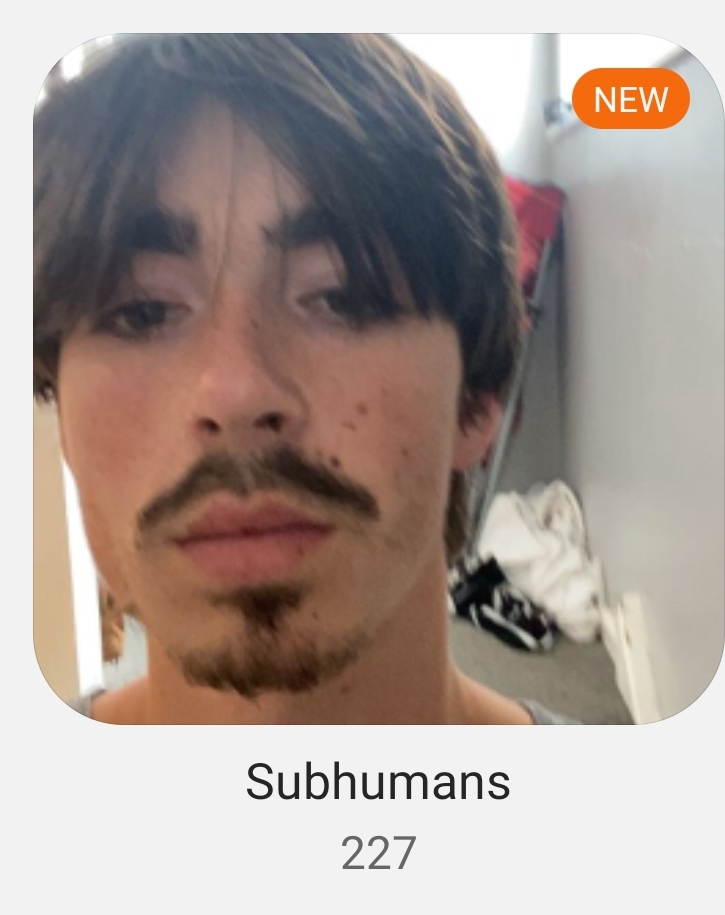Open the Subhumans tile

tap(378, 380)
